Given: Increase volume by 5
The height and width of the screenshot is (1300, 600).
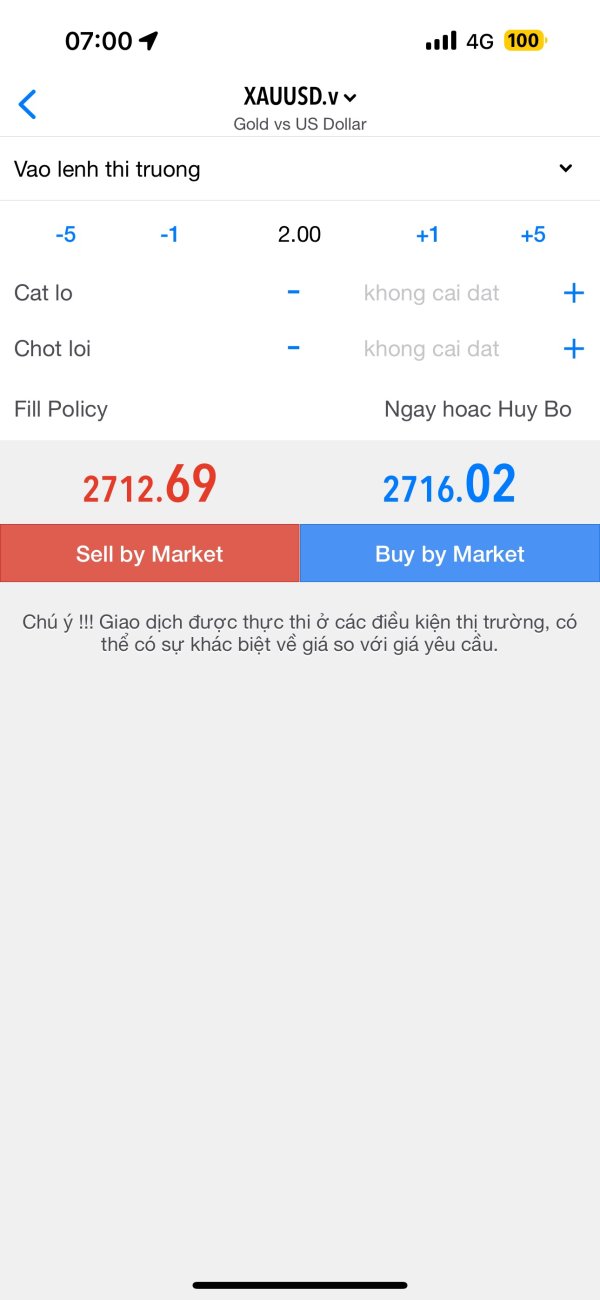Looking at the screenshot, I should click(x=533, y=235).
